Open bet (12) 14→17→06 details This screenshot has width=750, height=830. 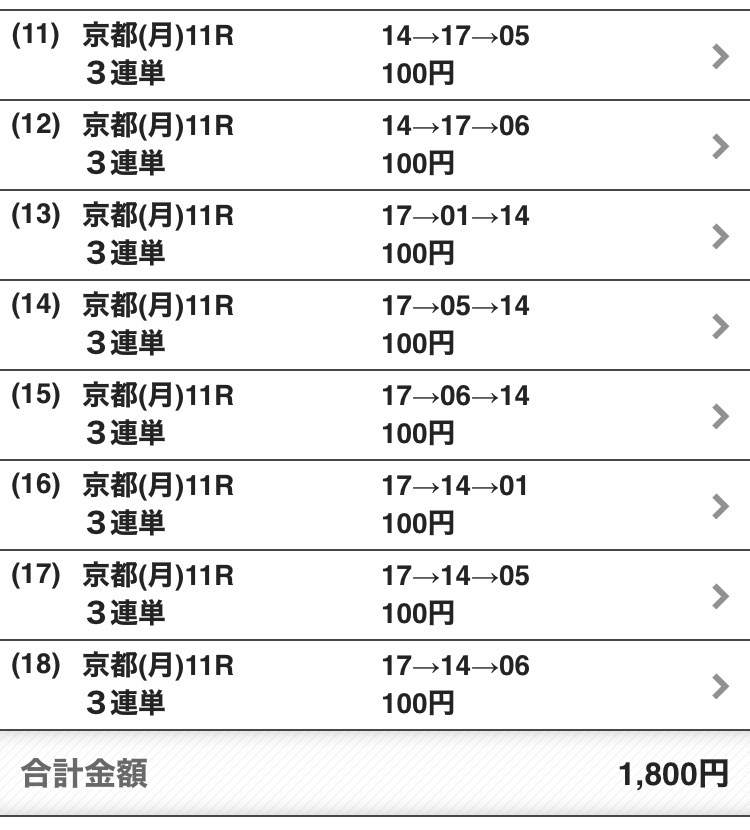[375, 145]
